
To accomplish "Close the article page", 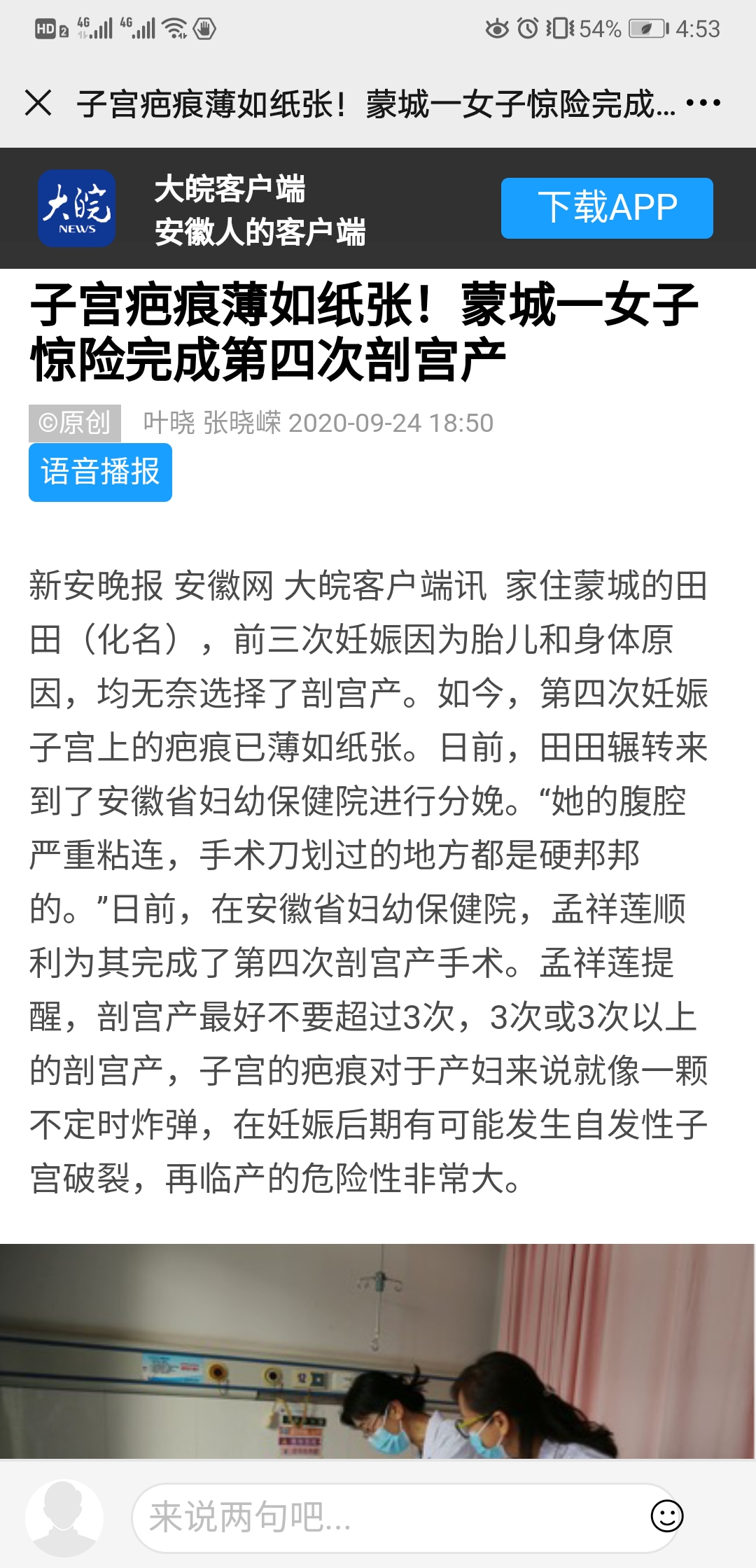I will coord(38,103).
